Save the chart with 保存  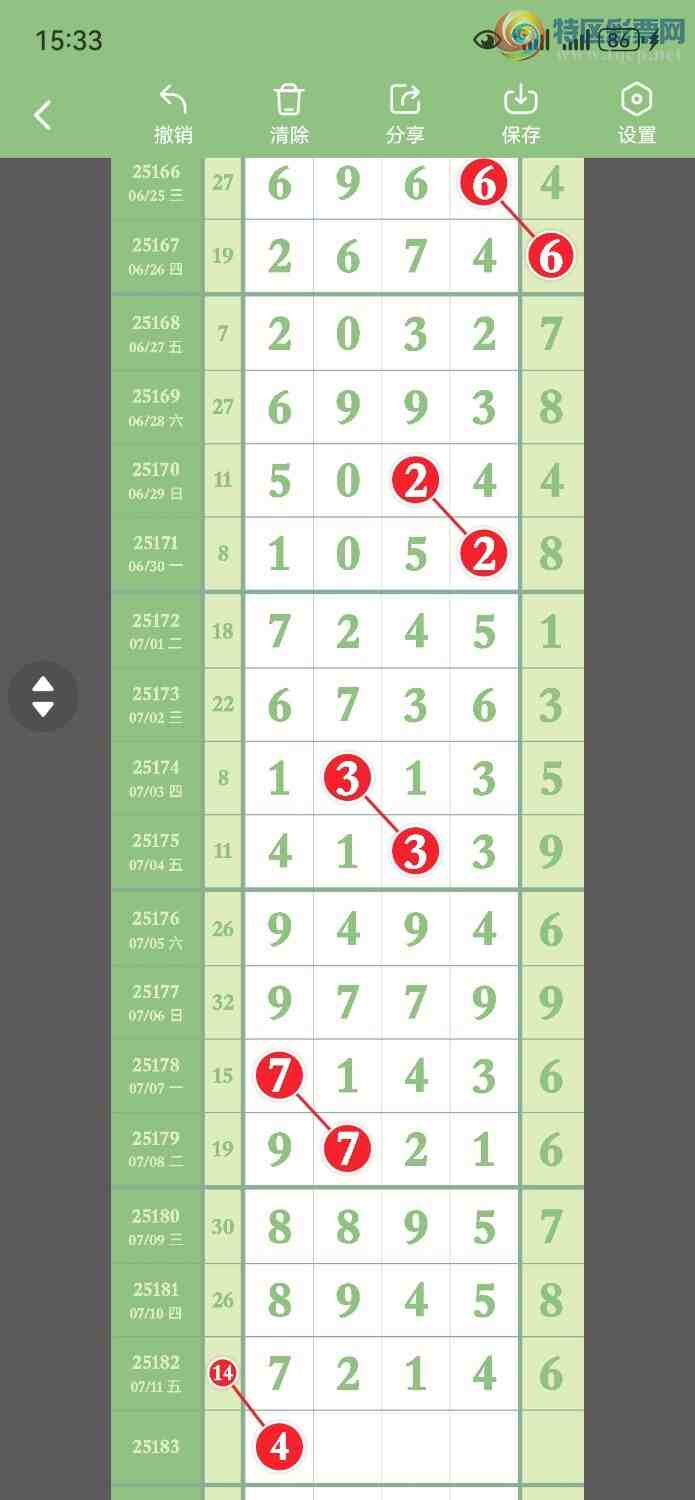521,114
